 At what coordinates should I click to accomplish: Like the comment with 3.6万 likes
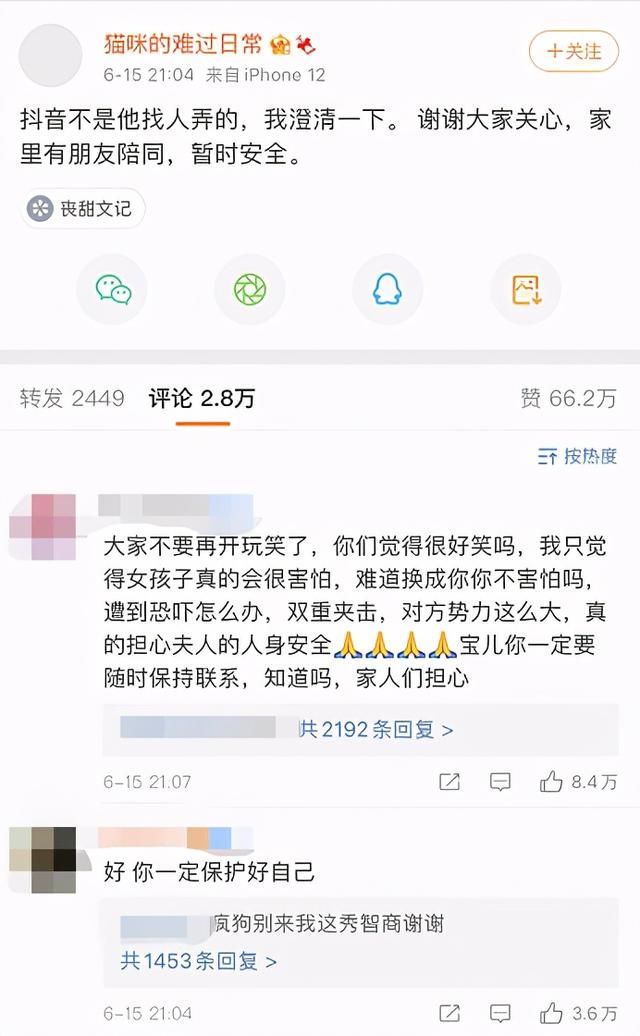click(x=579, y=1013)
